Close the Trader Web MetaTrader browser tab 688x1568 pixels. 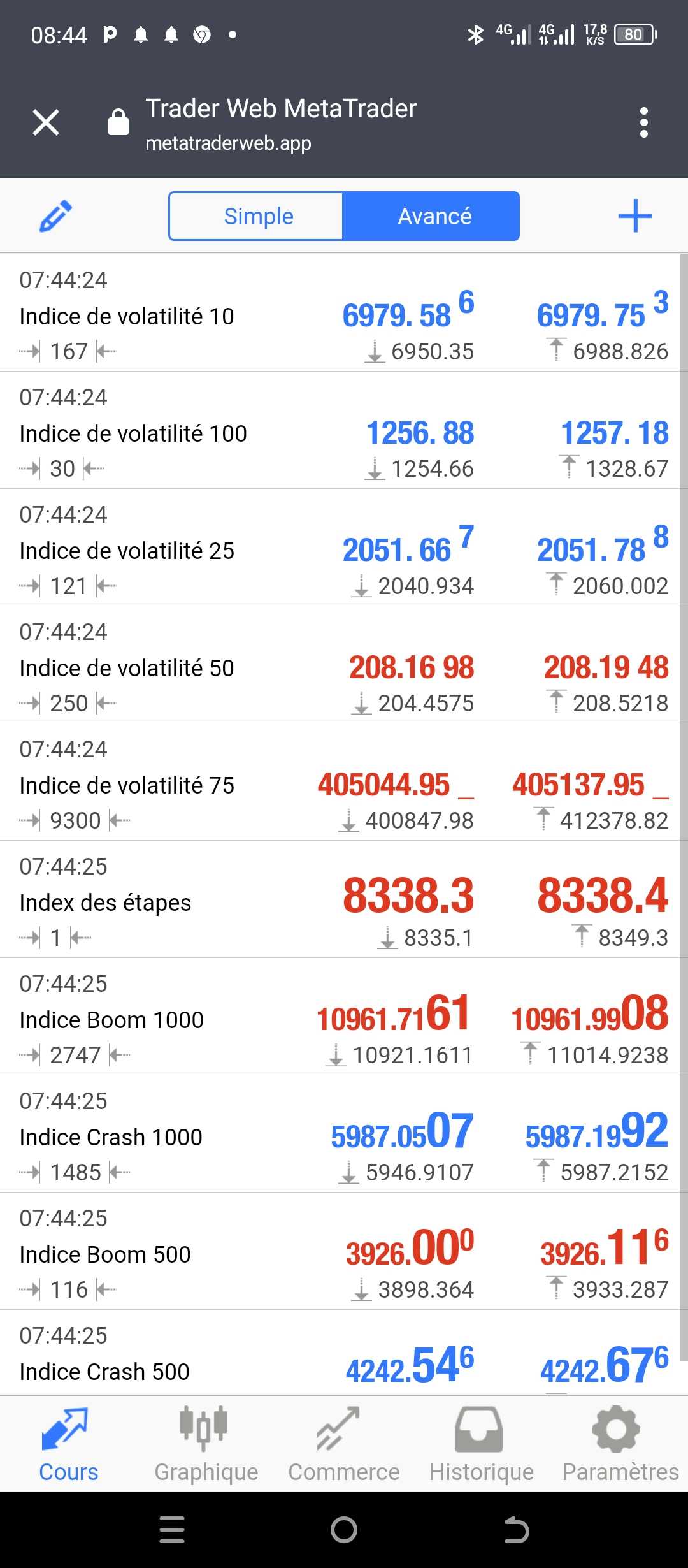pyautogui.click(x=46, y=122)
